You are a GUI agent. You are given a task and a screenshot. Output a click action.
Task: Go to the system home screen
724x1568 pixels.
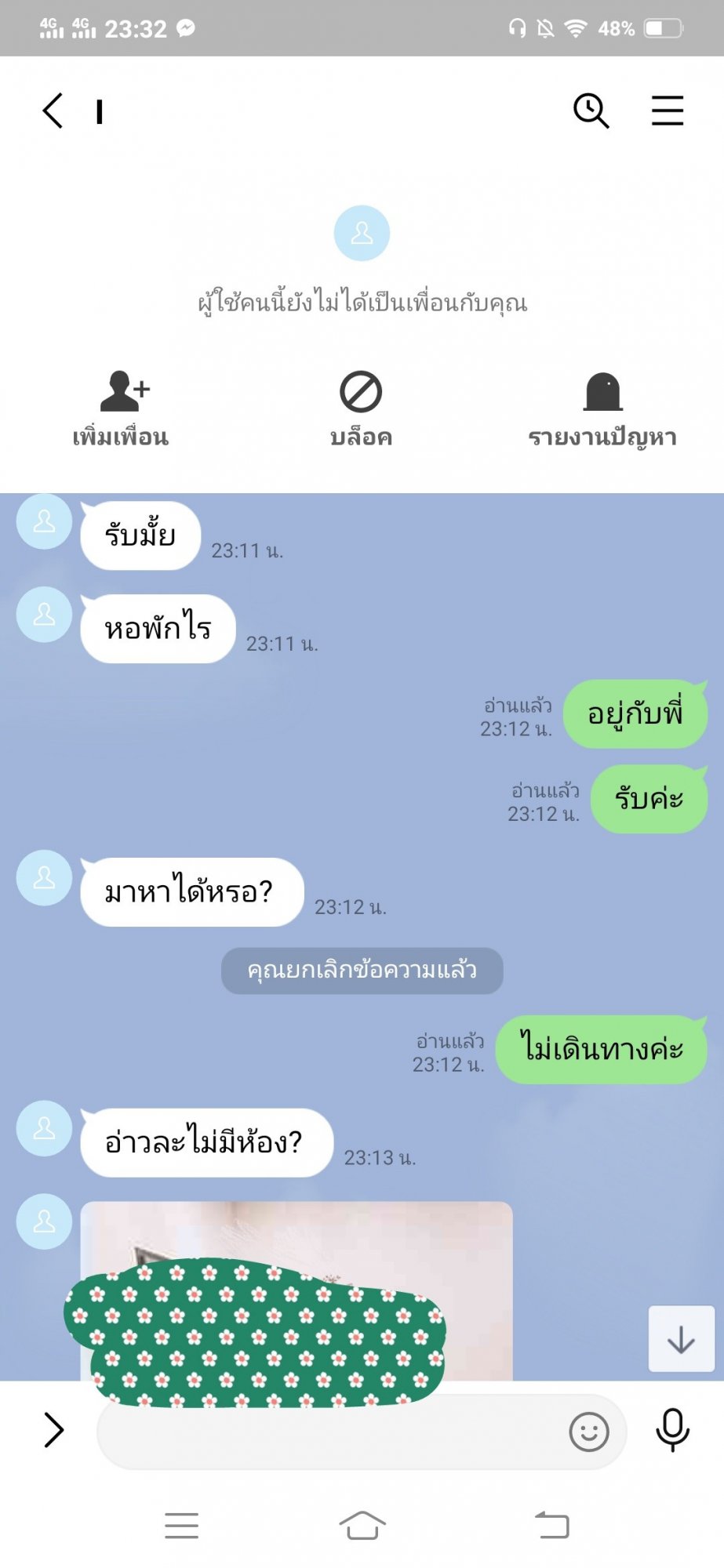tap(362, 1525)
